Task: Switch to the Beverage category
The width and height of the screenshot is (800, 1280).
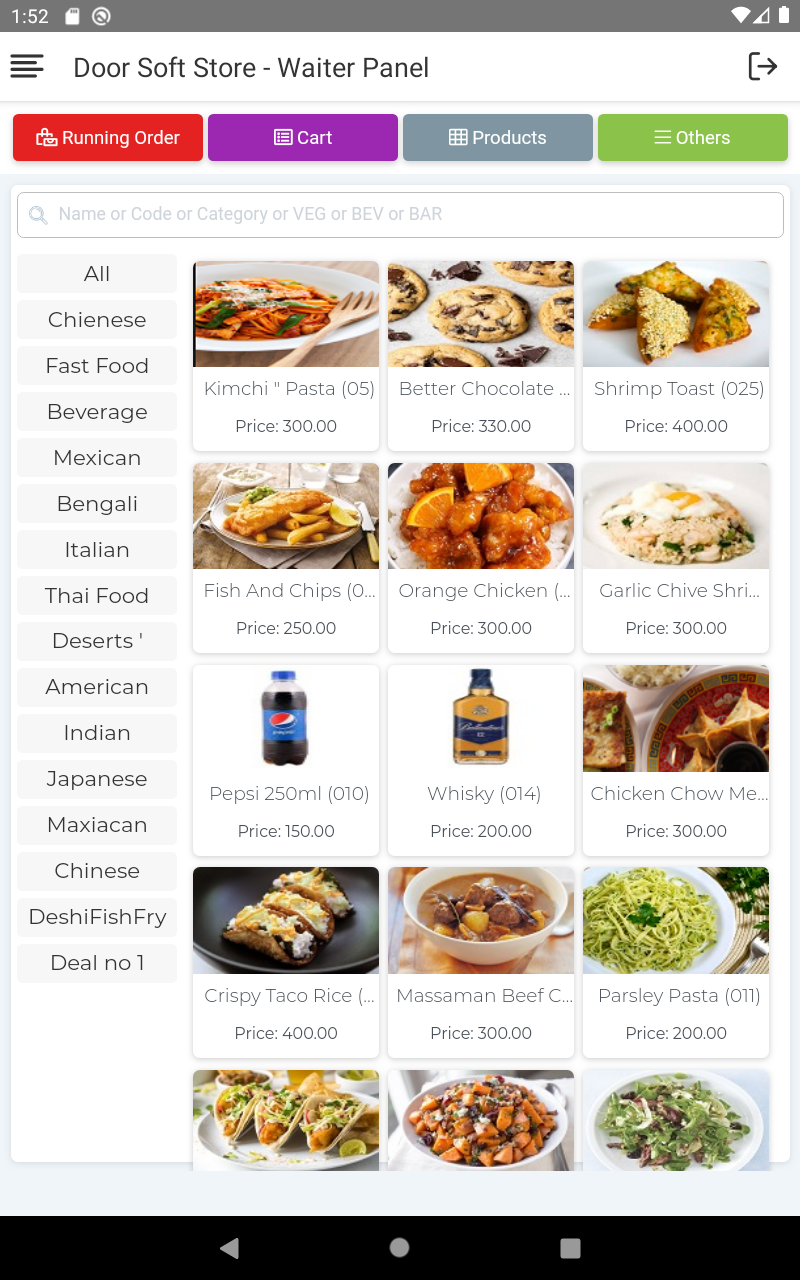Action: coord(96,411)
